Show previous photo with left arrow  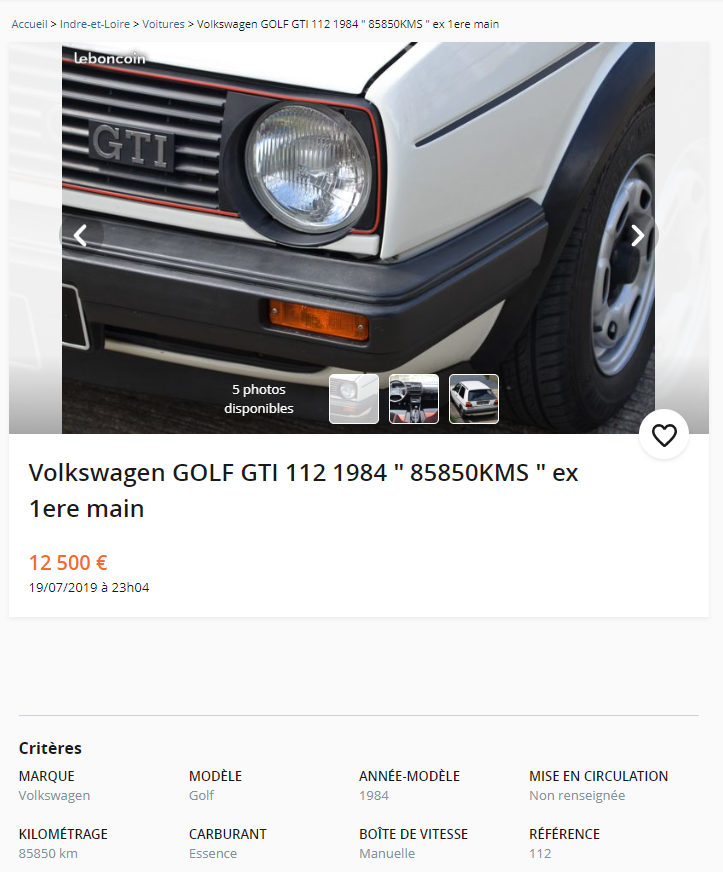coord(81,236)
